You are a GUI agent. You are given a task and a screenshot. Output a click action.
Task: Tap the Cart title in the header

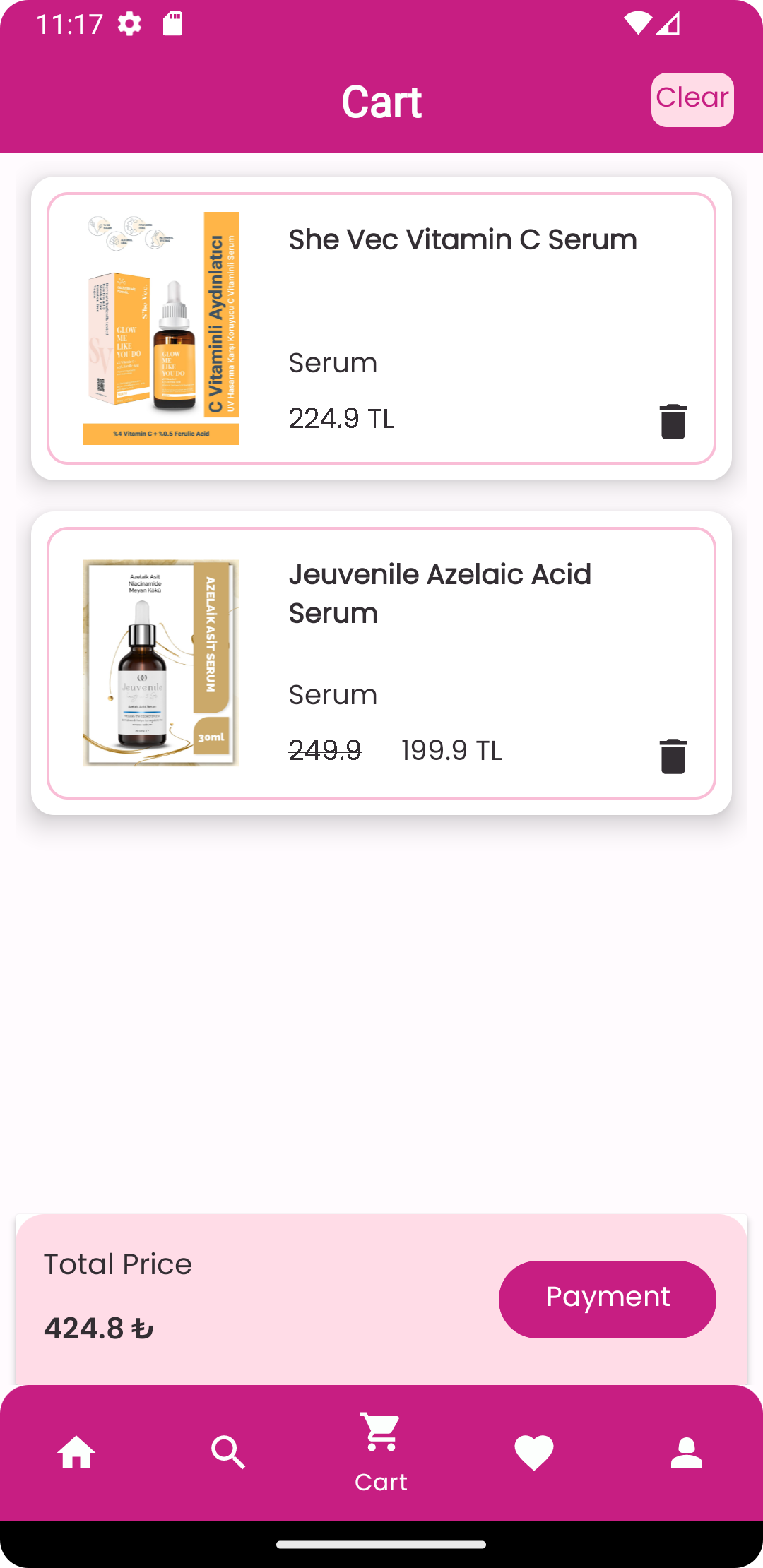pos(381,101)
